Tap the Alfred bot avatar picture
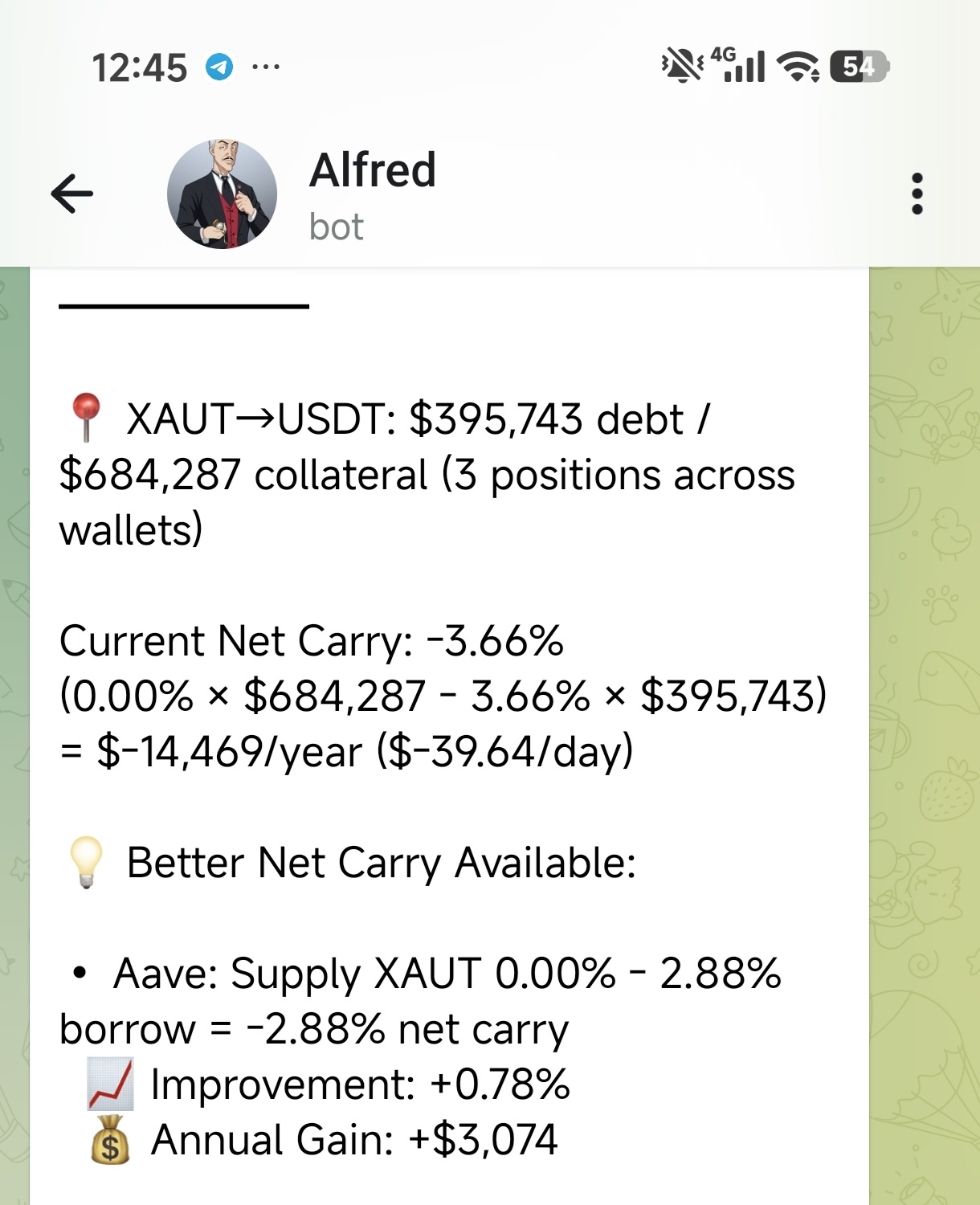Screen dimensions: 980x1205 [223, 191]
